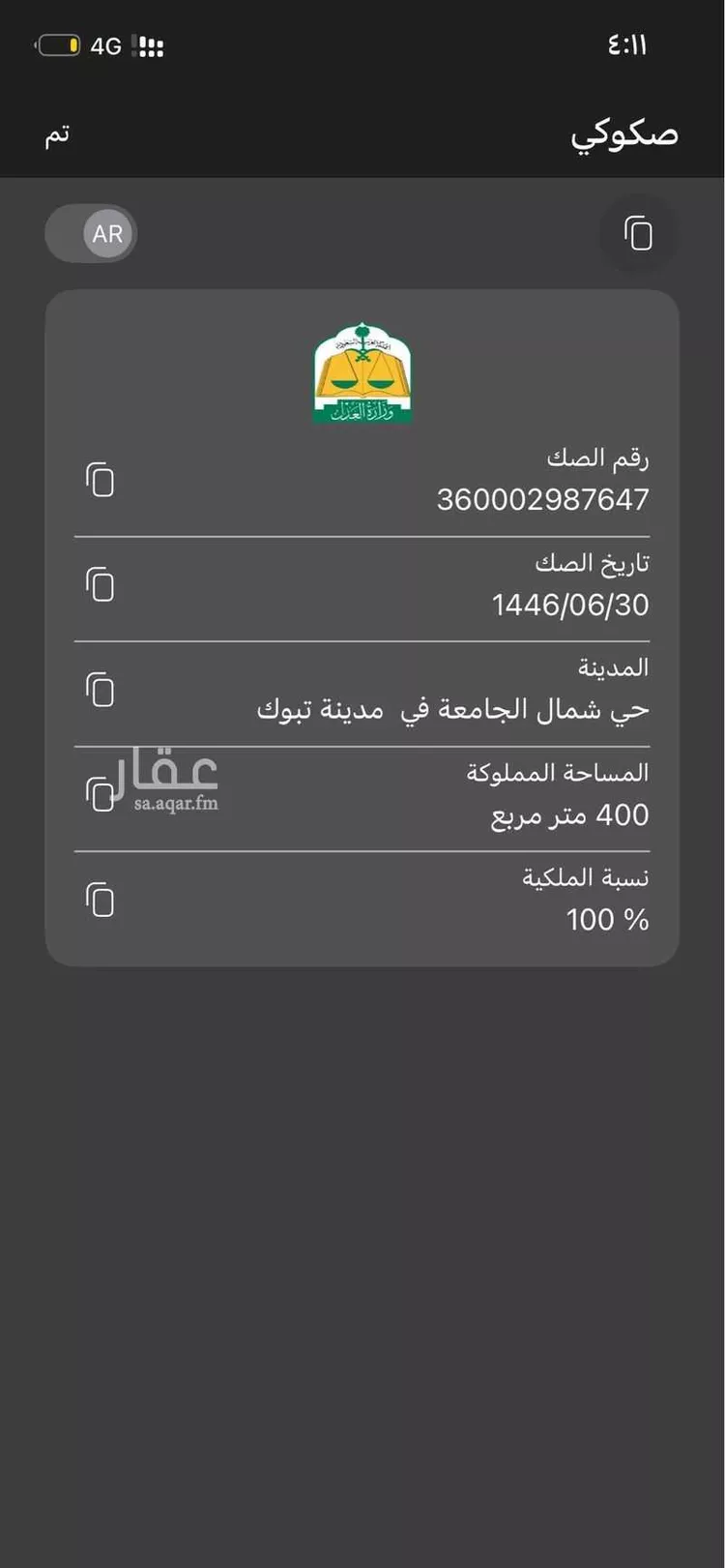Tap the battery status indicator
The height and width of the screenshot is (1568, 725).
[57, 44]
